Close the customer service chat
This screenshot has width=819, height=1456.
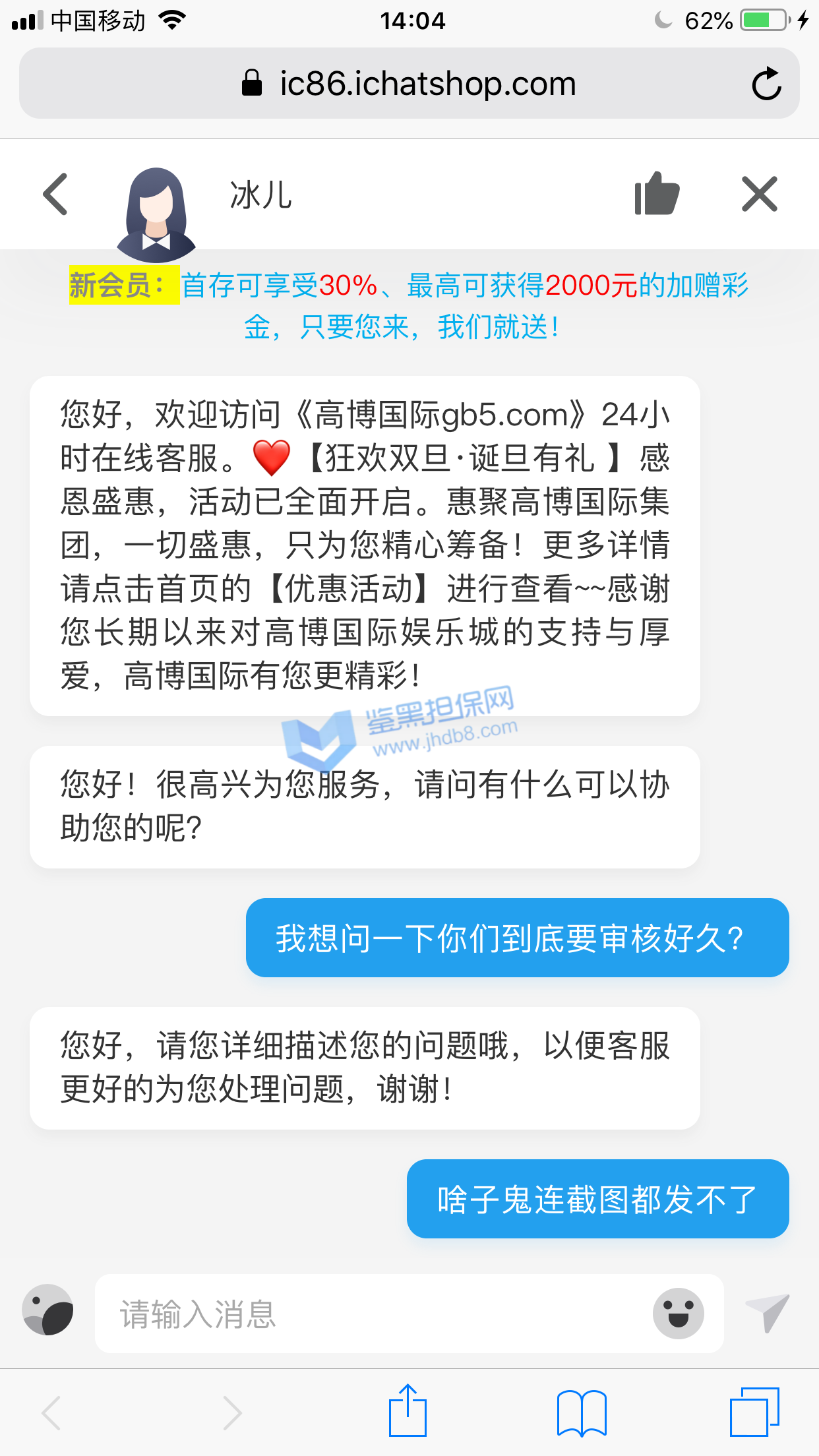pyautogui.click(x=760, y=194)
